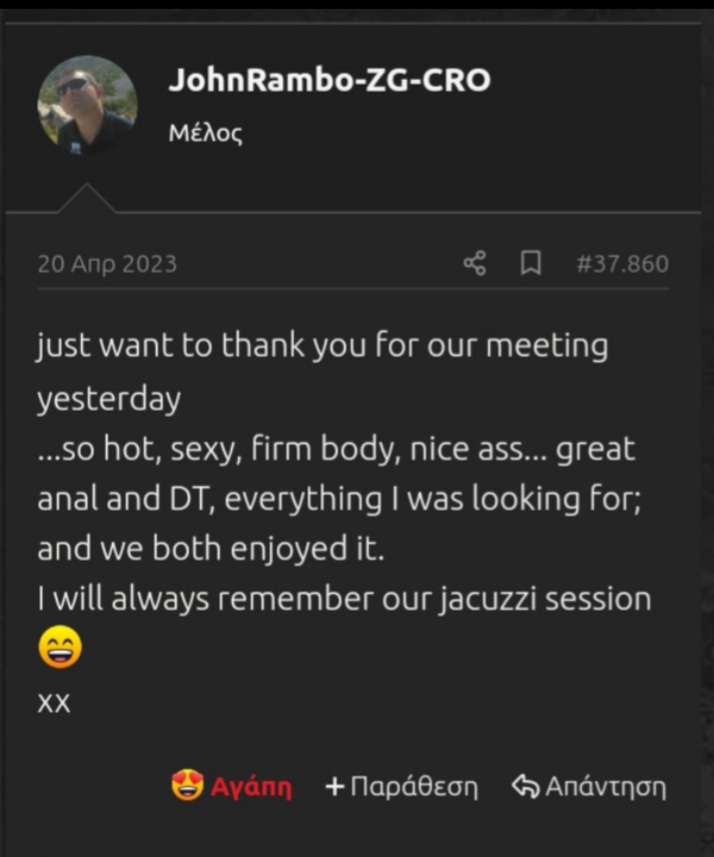Open the post number #37.860 link
714x857 pixels.
click(x=622, y=264)
